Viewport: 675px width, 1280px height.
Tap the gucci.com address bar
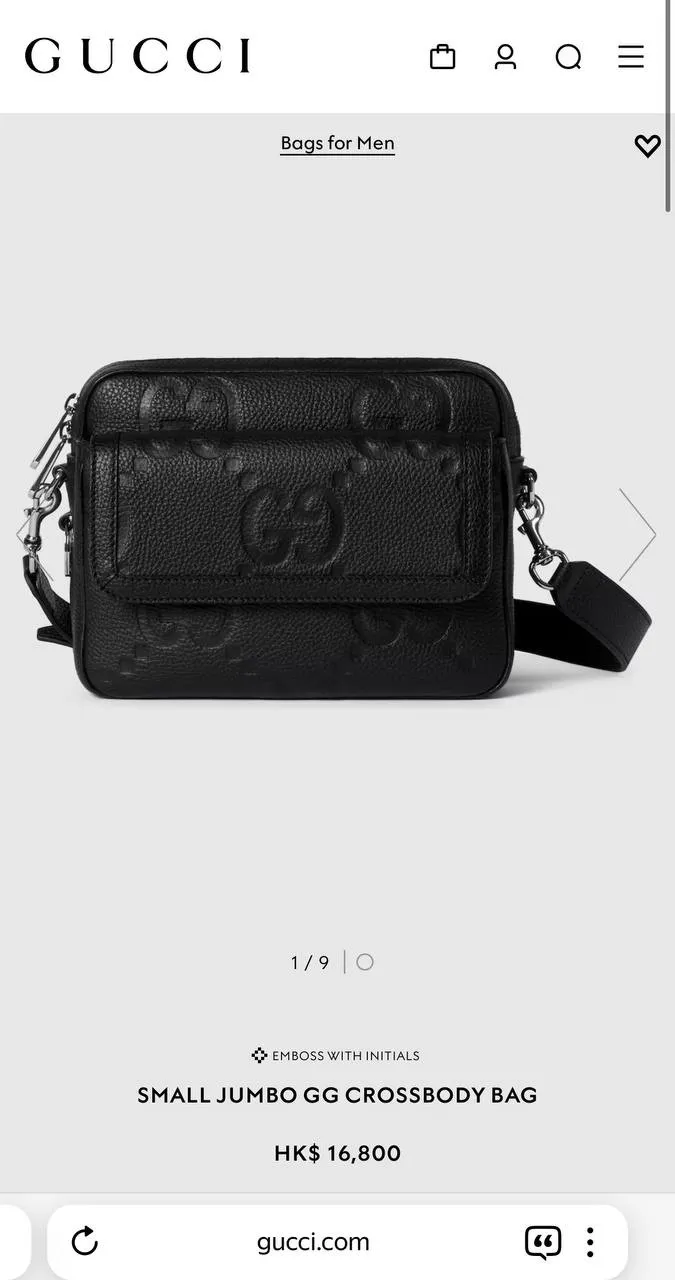click(313, 1242)
